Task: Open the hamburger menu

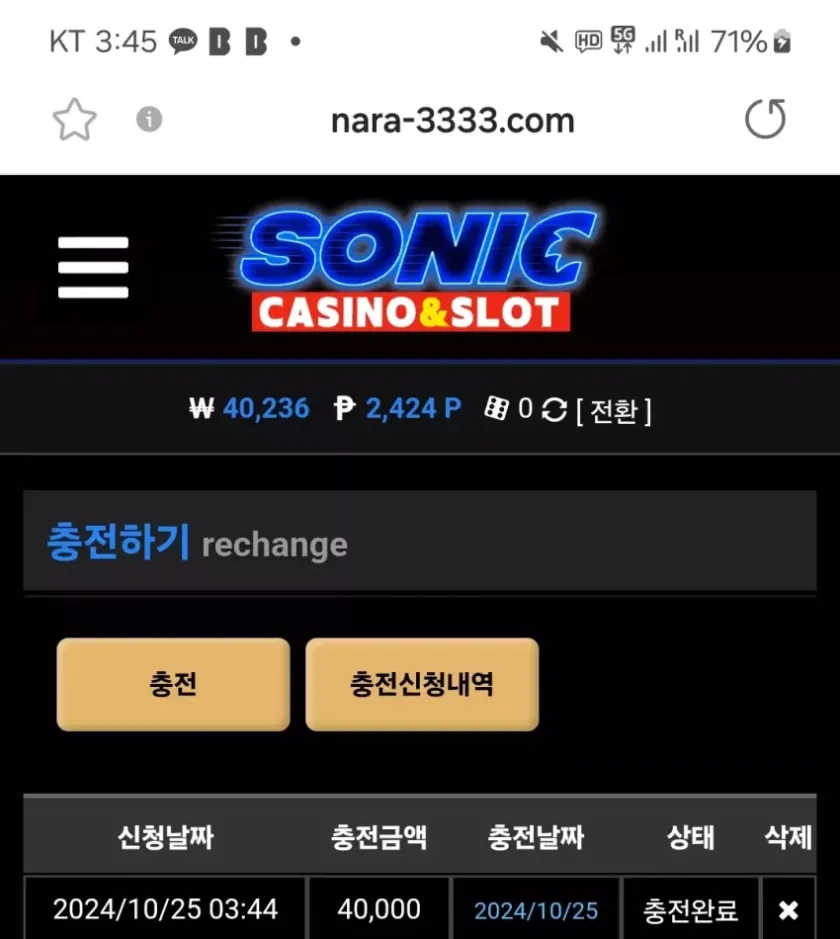Action: 93,267
